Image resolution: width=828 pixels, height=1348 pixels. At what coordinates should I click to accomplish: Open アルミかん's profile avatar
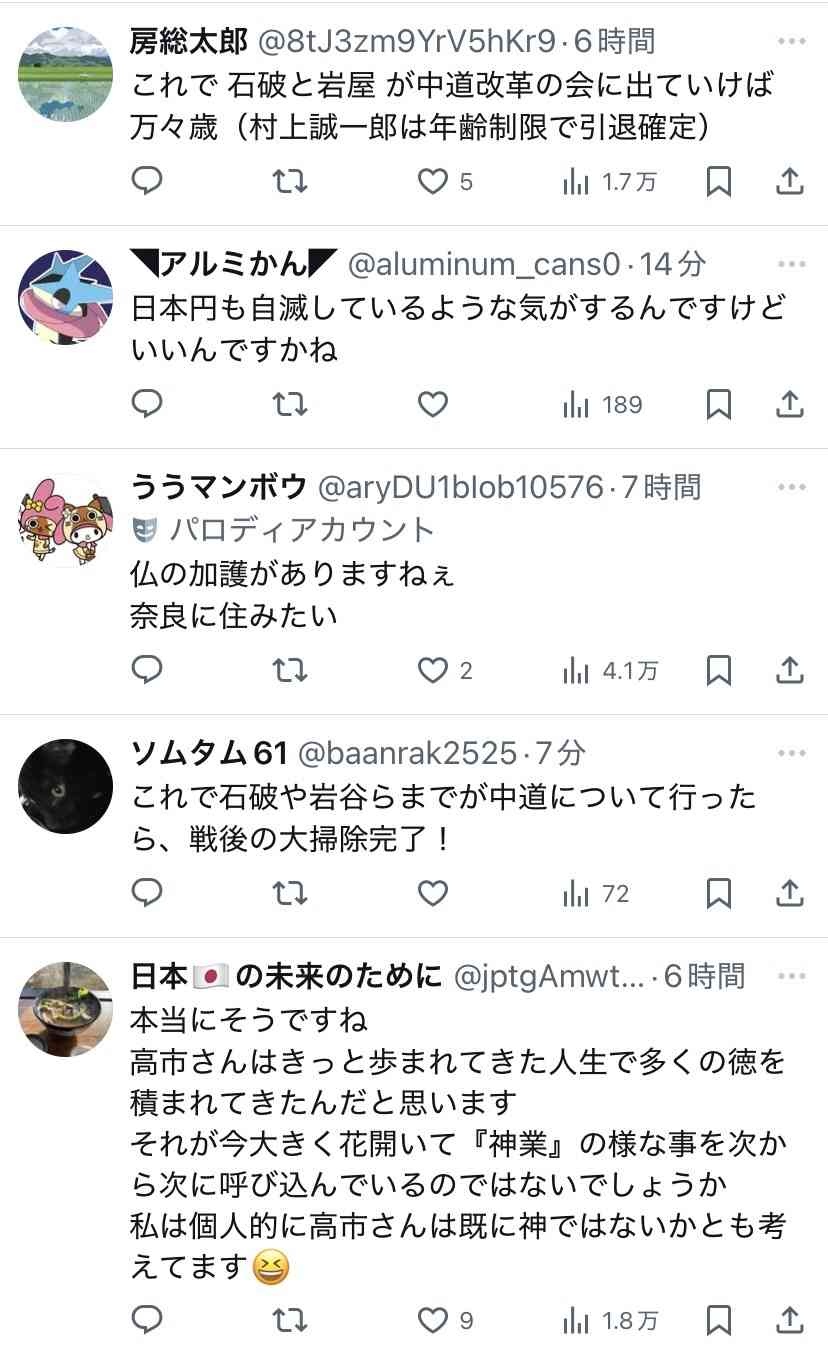66,298
